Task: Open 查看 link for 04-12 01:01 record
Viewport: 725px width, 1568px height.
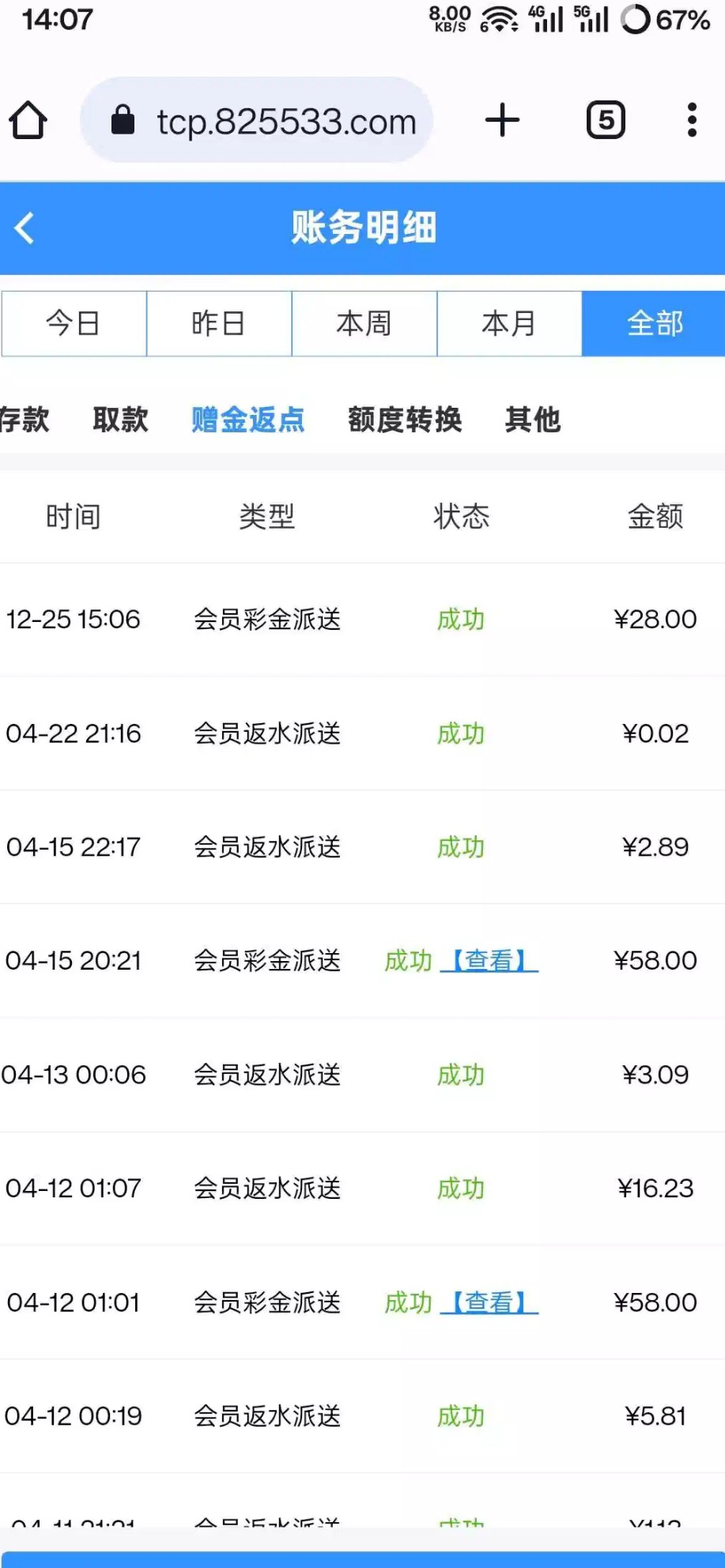Action: [489, 1302]
